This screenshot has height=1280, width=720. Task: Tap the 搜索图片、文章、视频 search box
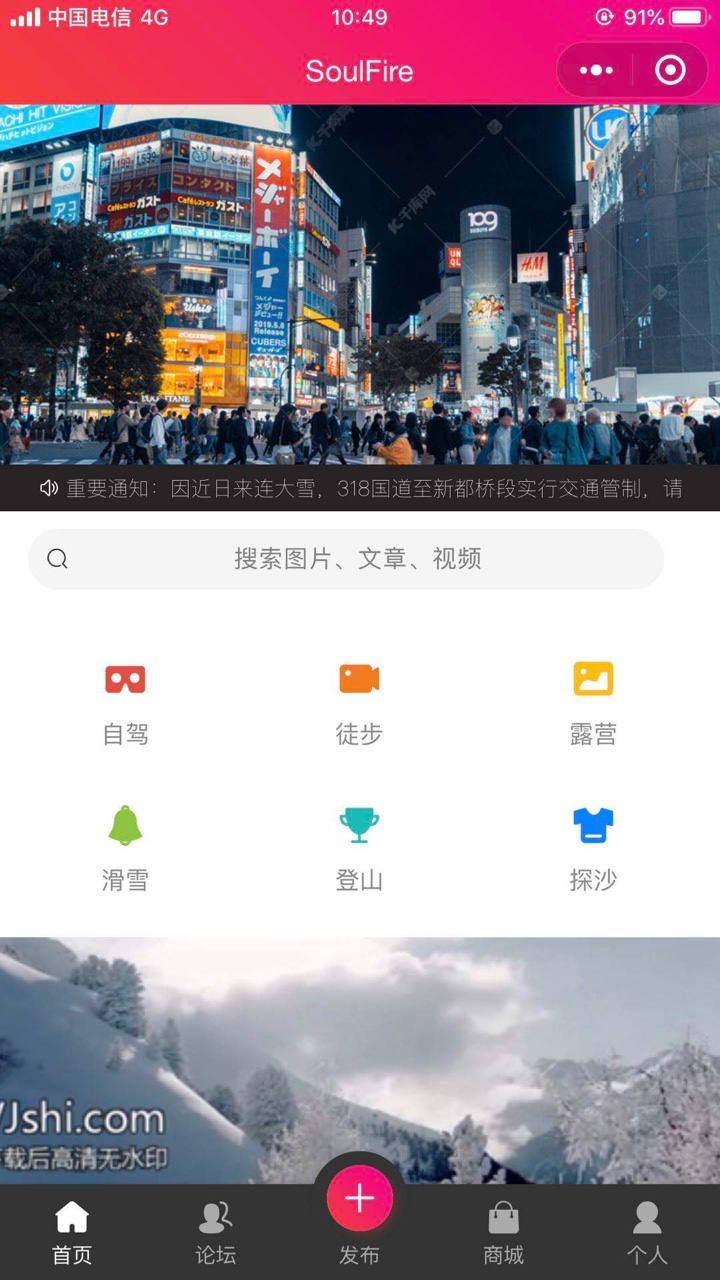pos(346,558)
